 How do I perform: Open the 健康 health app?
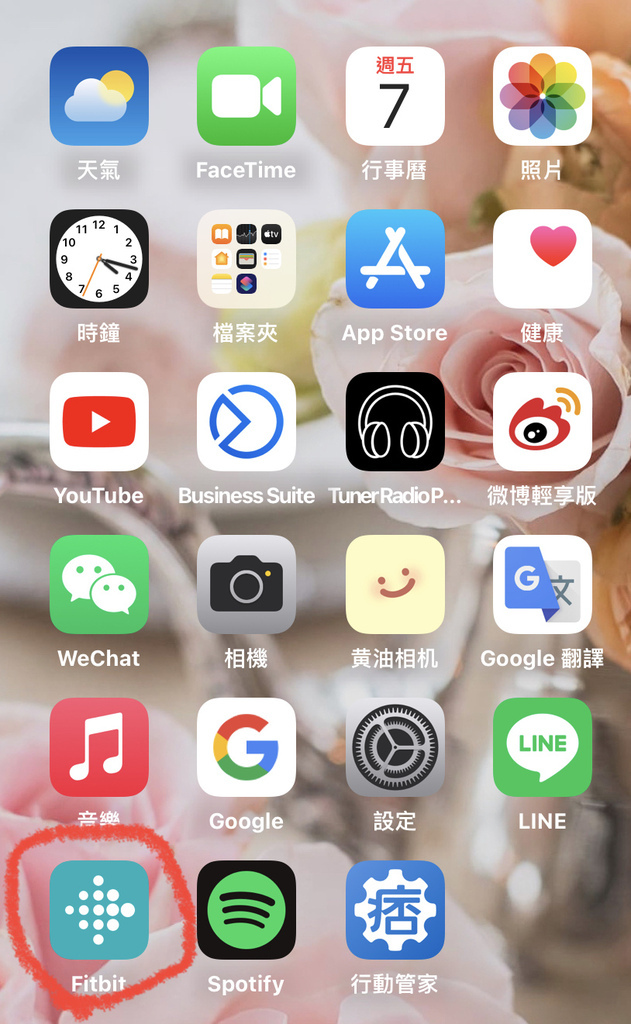coord(542,259)
